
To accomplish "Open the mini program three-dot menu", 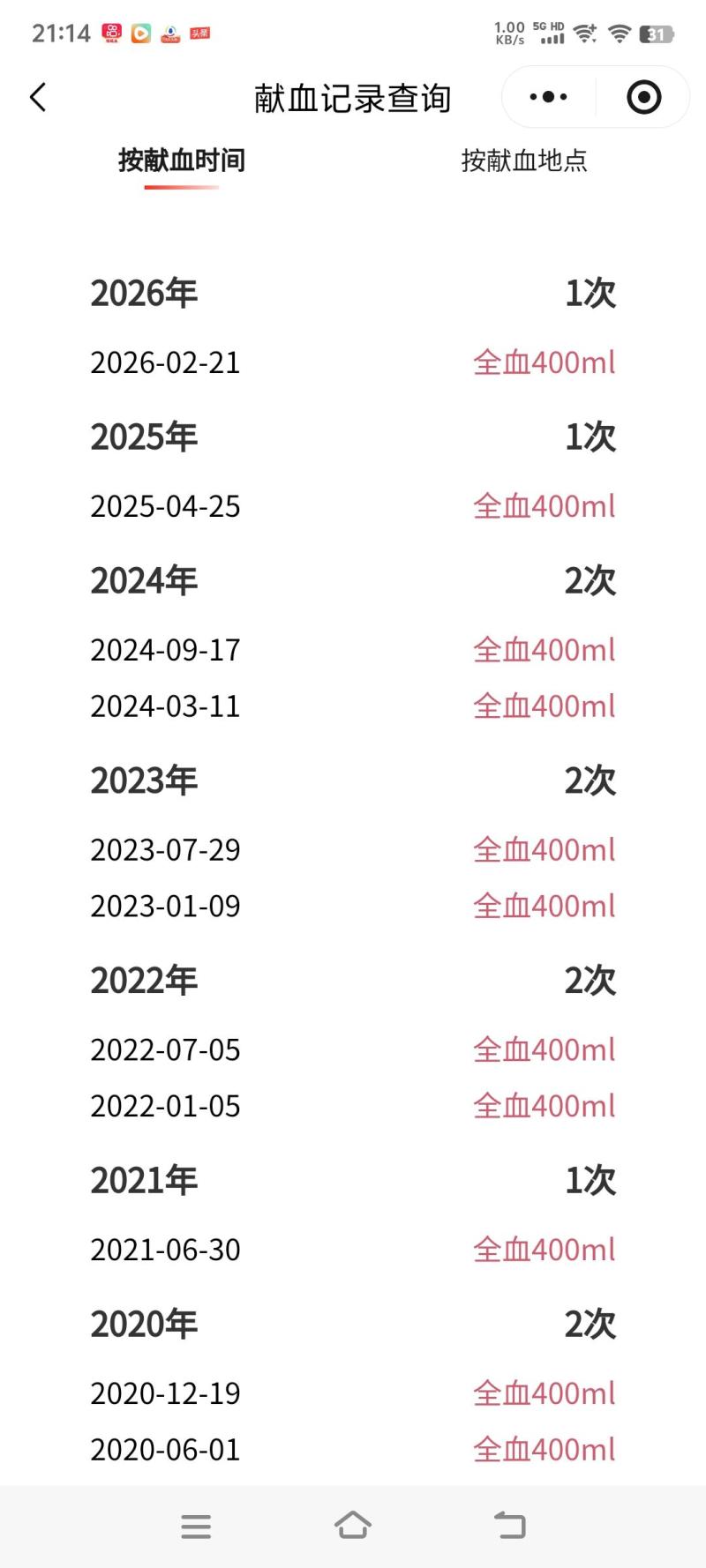I will click(x=548, y=97).
